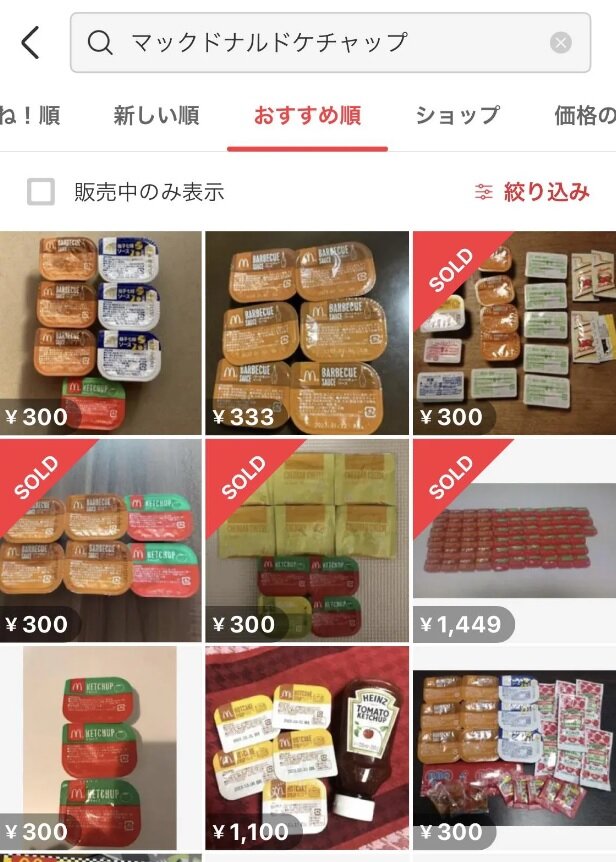Open the ¥333 barbecue sauce listing
The height and width of the screenshot is (862, 616).
click(307, 333)
